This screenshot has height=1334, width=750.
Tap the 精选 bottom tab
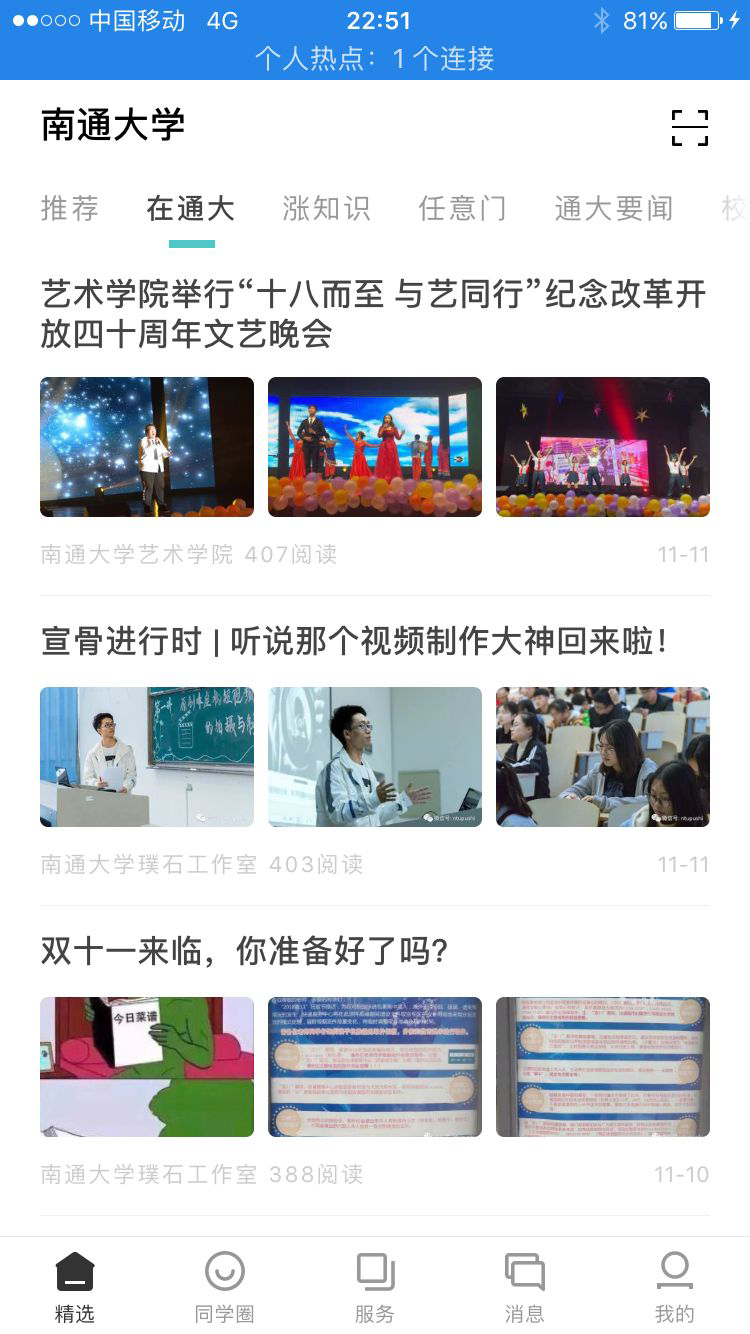coord(75,1287)
